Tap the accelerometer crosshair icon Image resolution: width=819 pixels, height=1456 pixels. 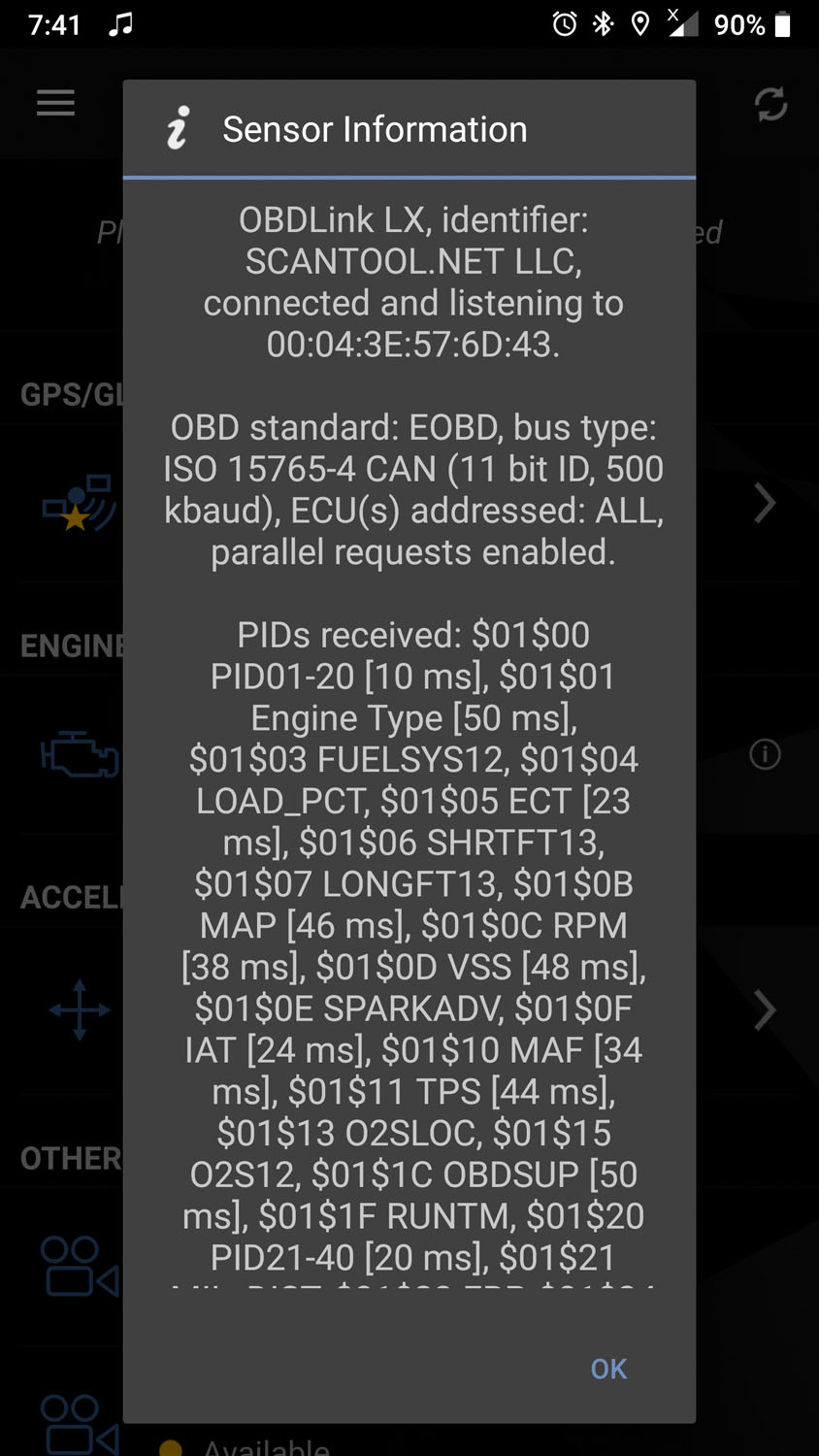coord(78,1010)
